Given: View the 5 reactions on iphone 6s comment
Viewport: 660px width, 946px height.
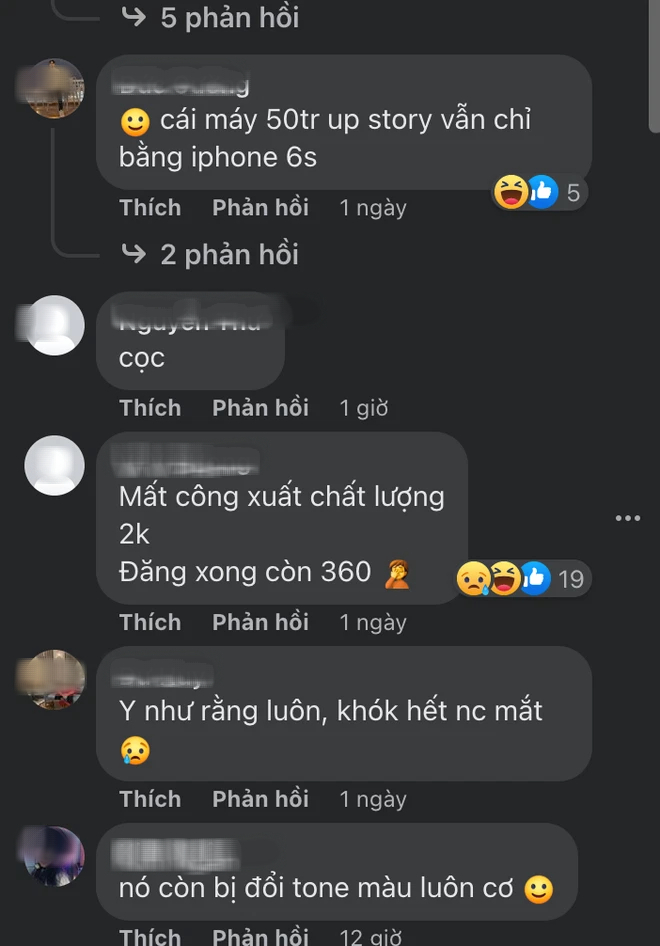Looking at the screenshot, I should (538, 192).
